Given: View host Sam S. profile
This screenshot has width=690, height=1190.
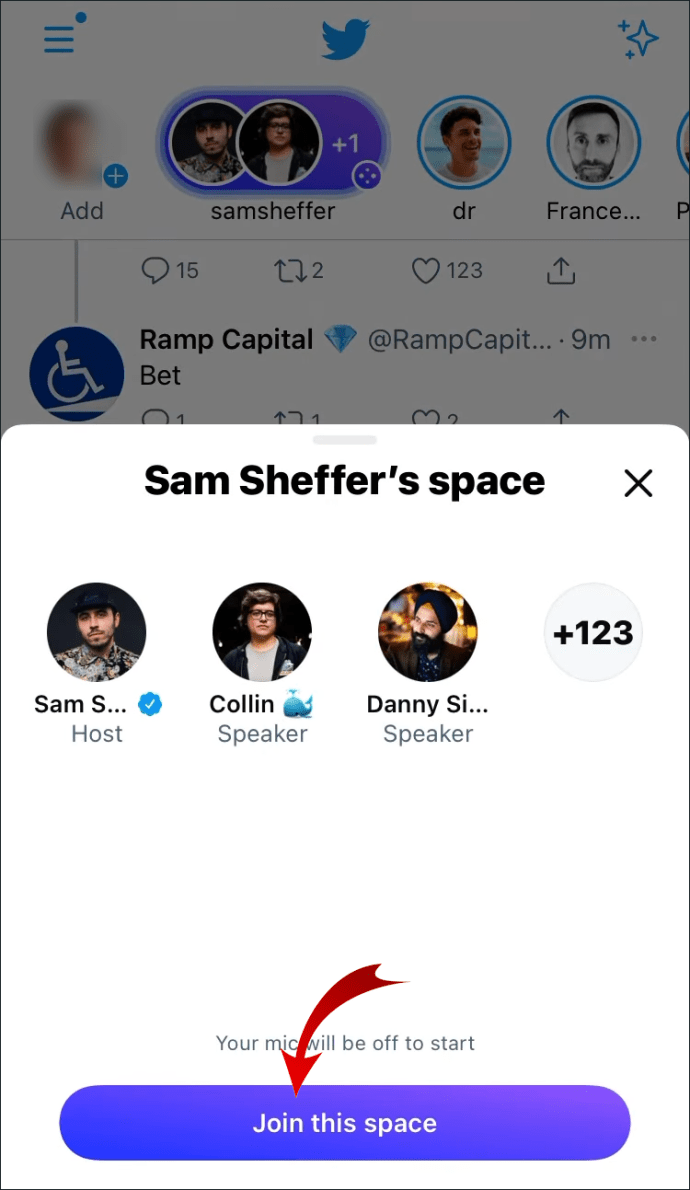Looking at the screenshot, I should 97,633.
